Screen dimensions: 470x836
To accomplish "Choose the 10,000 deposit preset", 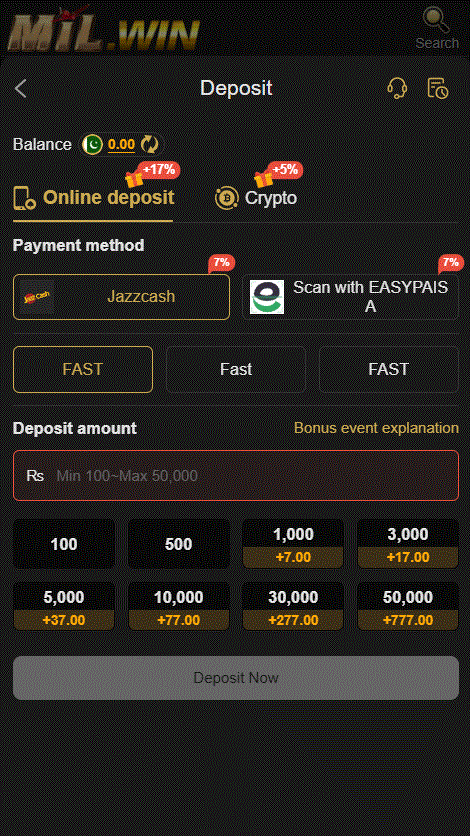I will tap(179, 607).
